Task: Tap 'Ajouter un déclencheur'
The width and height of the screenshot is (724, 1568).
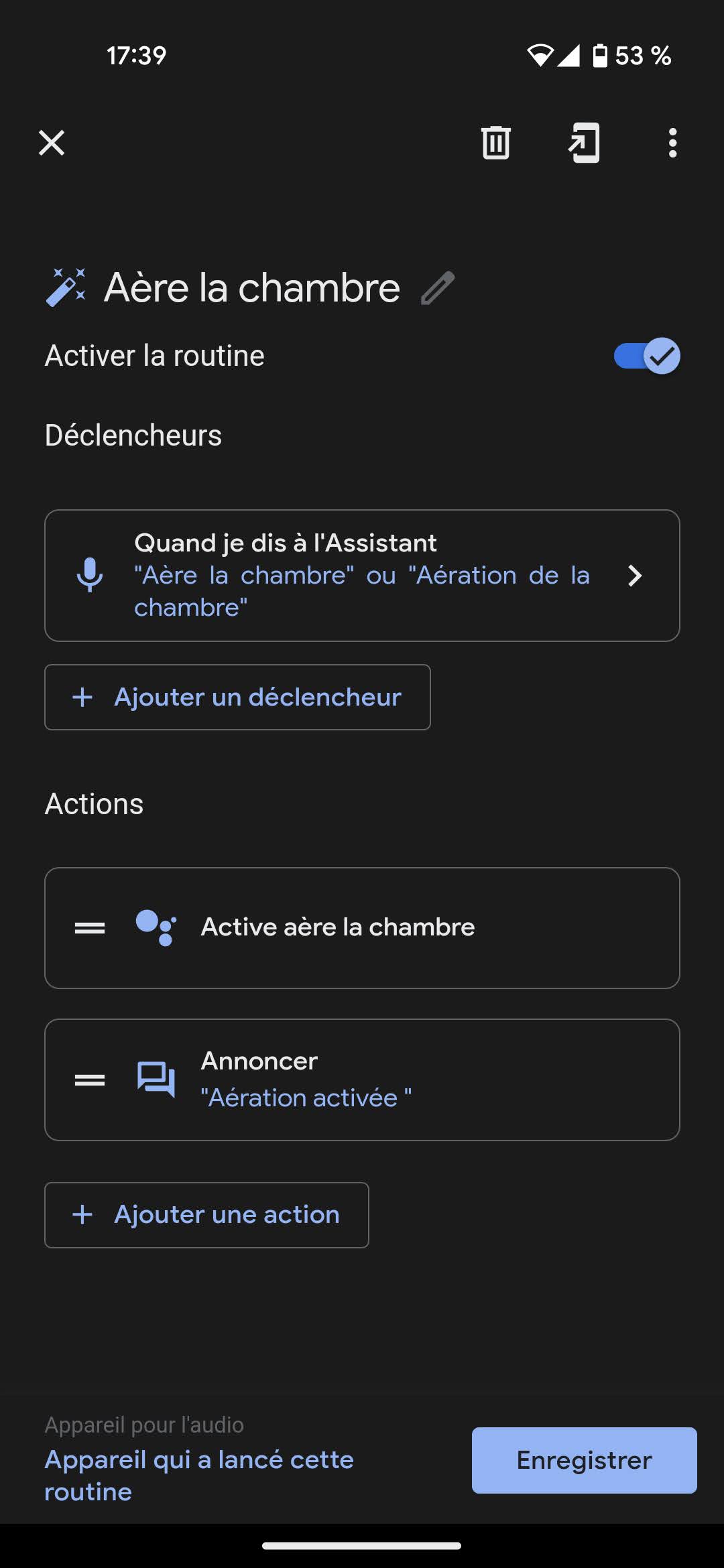Action: point(237,697)
